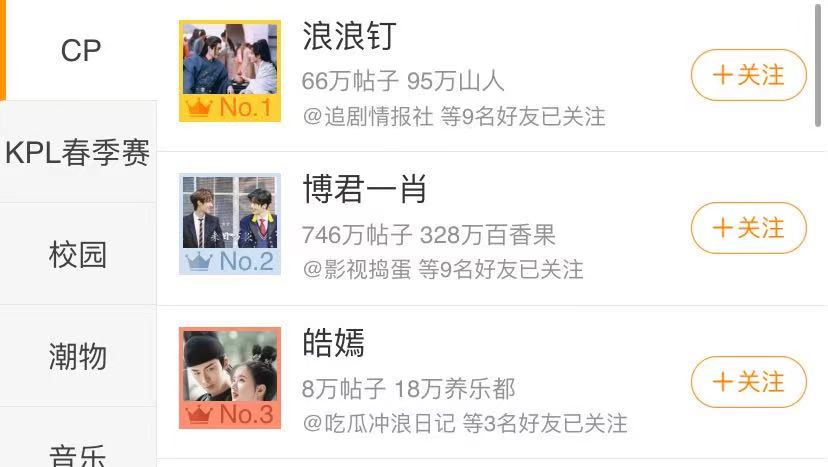
Task: Follow the 博君一肖 super topic
Action: point(748,228)
